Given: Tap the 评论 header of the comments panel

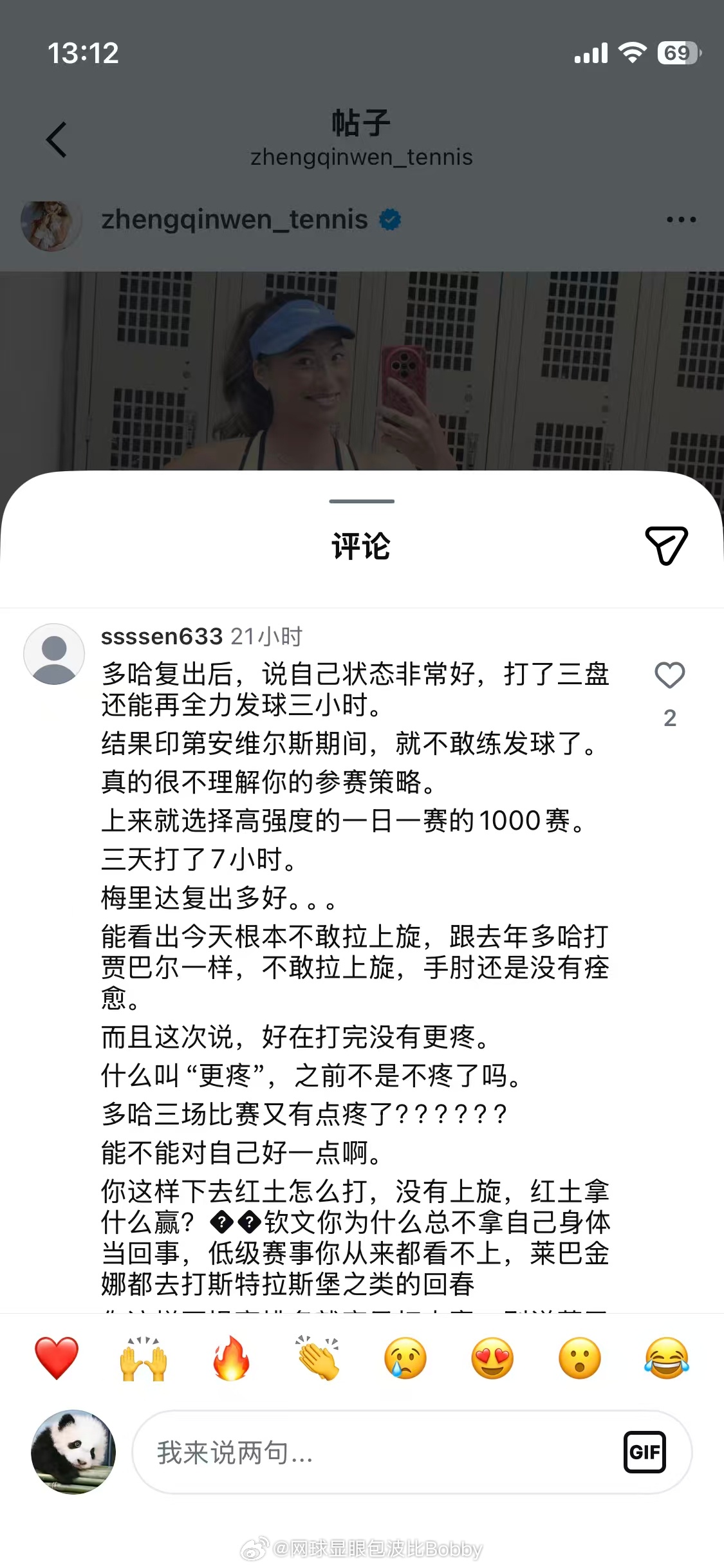Looking at the screenshot, I should click(x=360, y=547).
